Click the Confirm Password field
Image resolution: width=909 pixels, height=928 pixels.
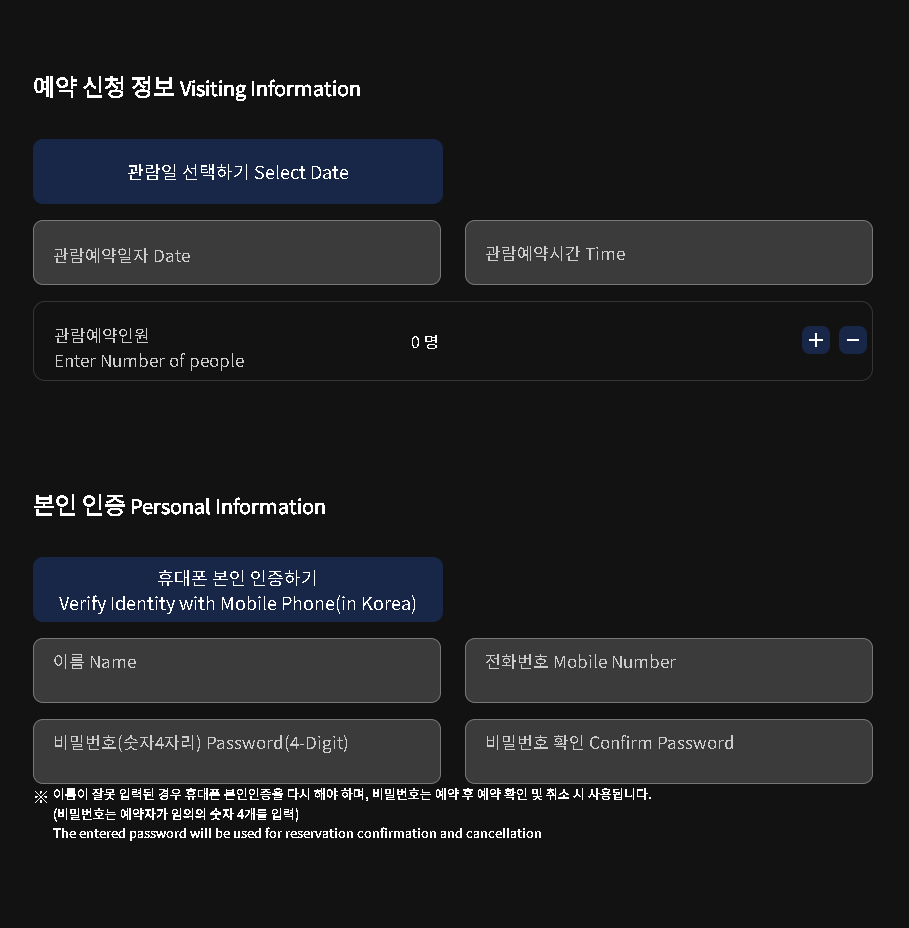pyautogui.click(x=668, y=751)
